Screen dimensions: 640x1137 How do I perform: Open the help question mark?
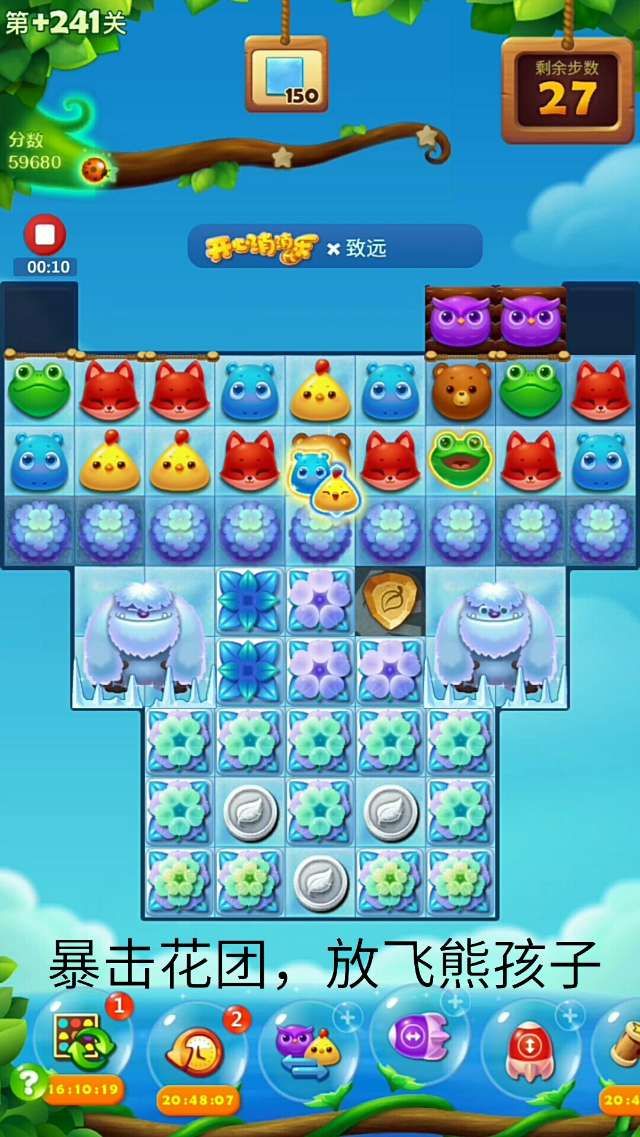(x=27, y=1081)
